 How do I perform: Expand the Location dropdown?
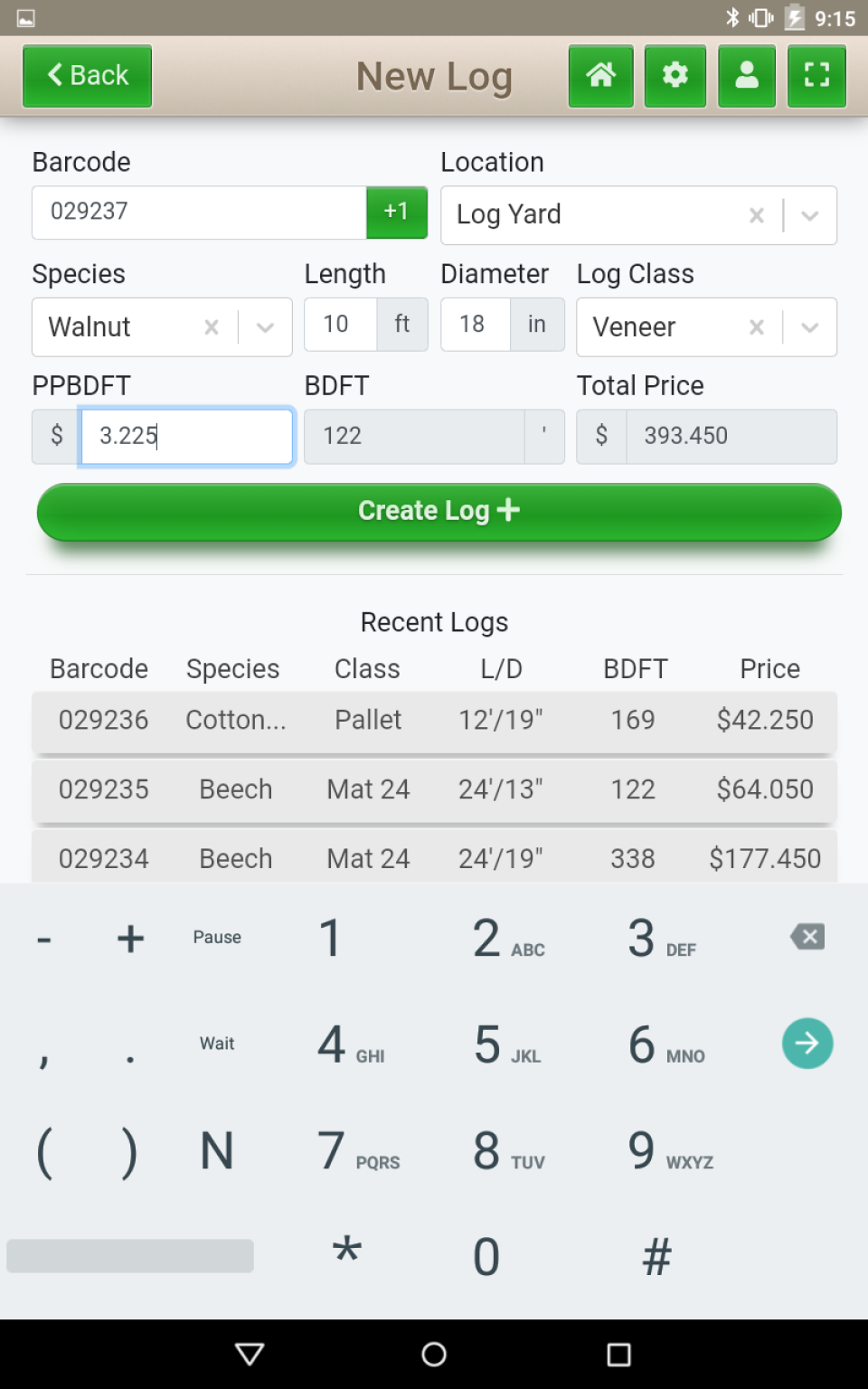pyautogui.click(x=810, y=215)
